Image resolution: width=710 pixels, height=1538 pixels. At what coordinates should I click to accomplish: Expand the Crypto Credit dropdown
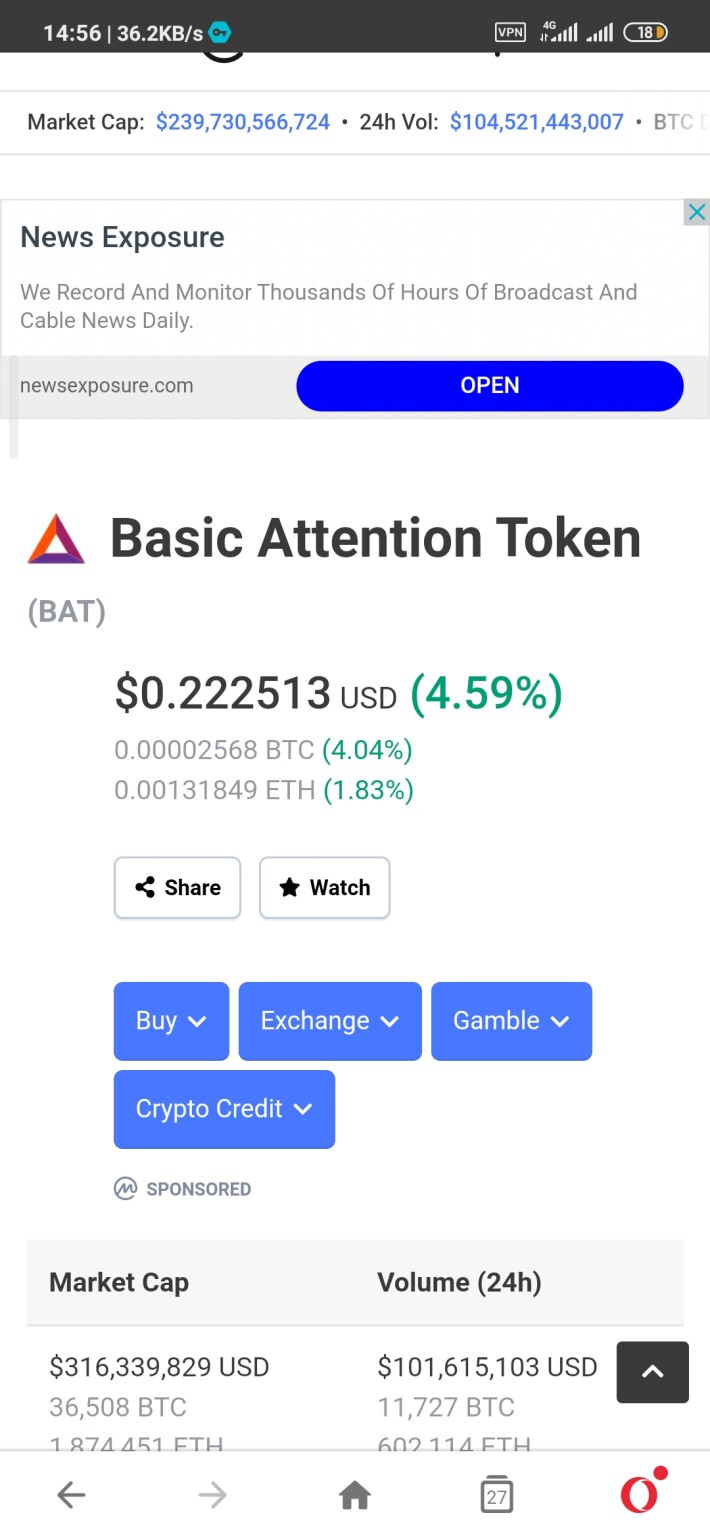point(224,1109)
